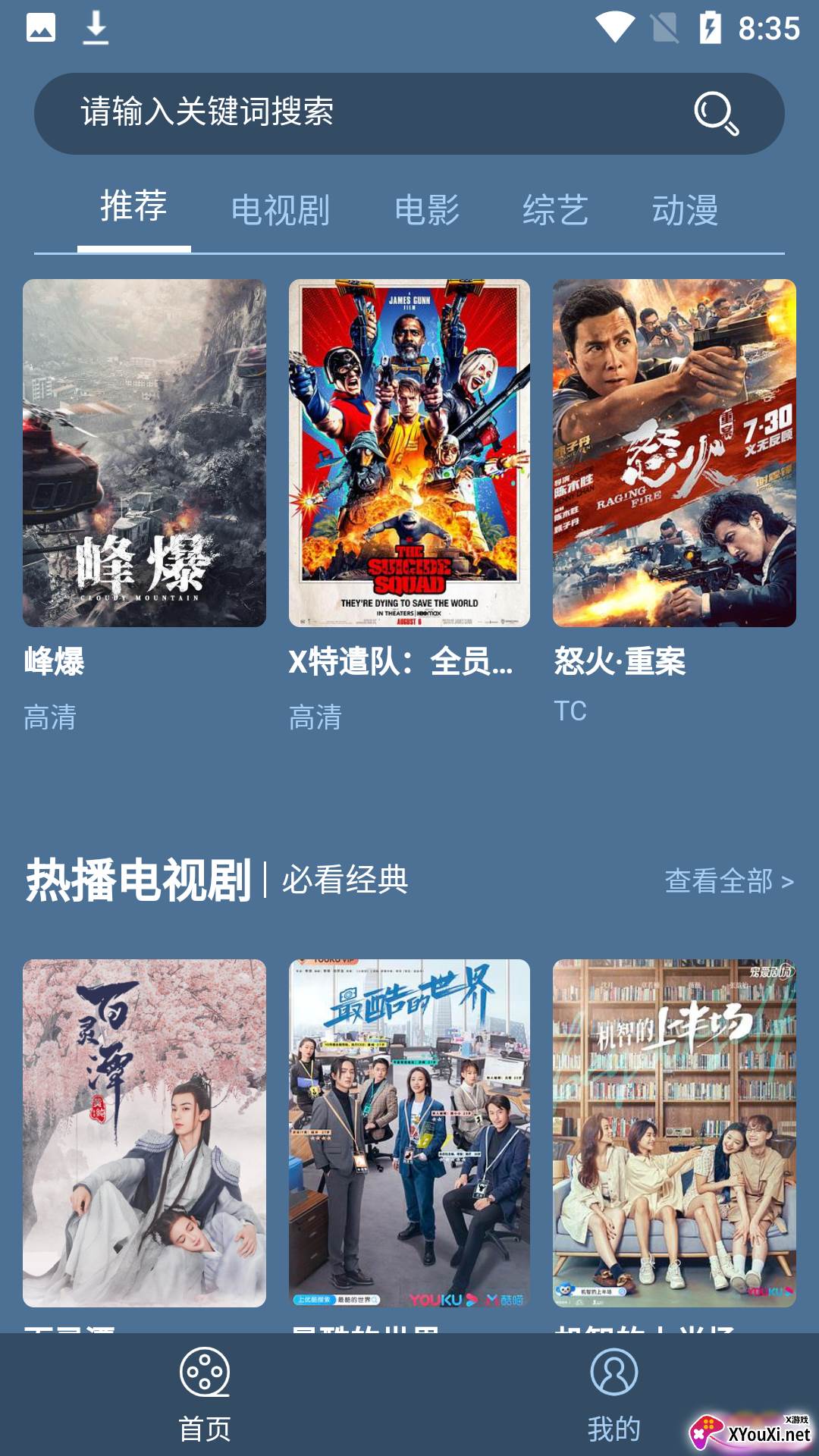Select the 推荐 tab
The height and width of the screenshot is (1456, 819).
pos(133,206)
